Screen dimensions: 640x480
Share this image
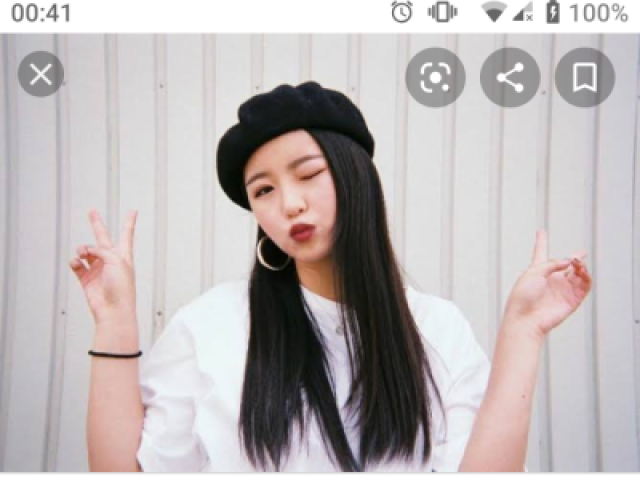coord(510,78)
